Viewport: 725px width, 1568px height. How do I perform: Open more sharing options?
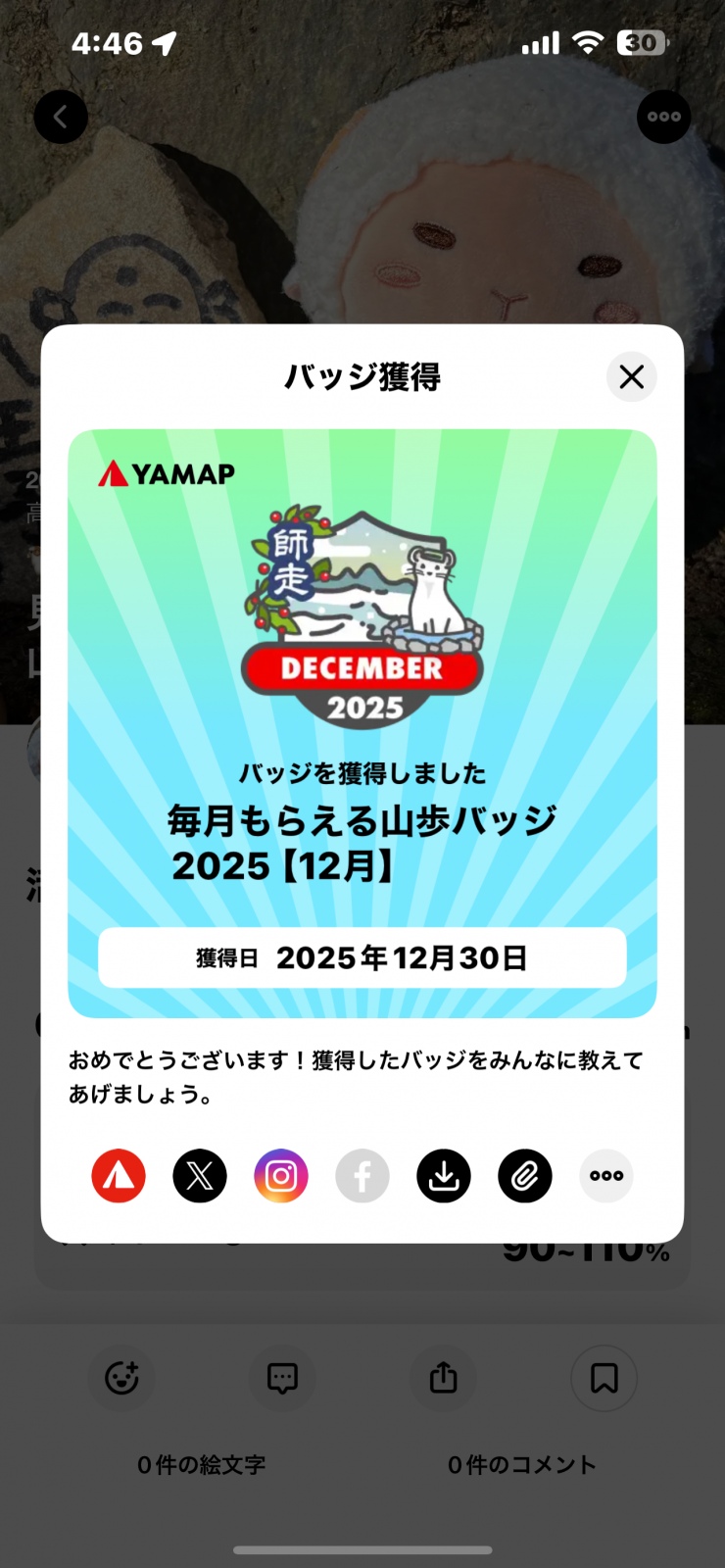[x=606, y=1176]
